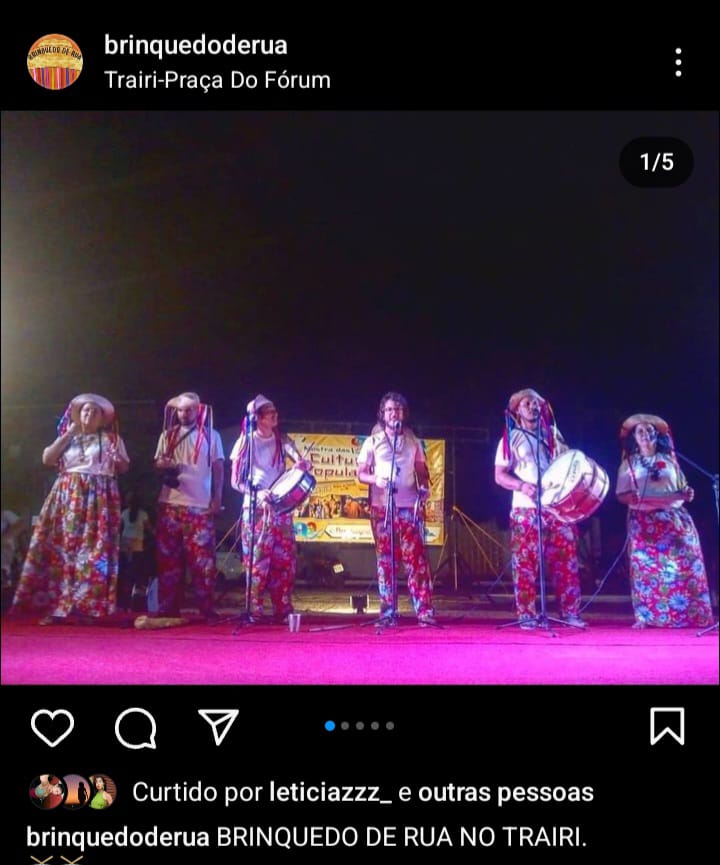Image resolution: width=720 pixels, height=865 pixels.
Task: Like this post with the heart icon
Action: coord(52,727)
